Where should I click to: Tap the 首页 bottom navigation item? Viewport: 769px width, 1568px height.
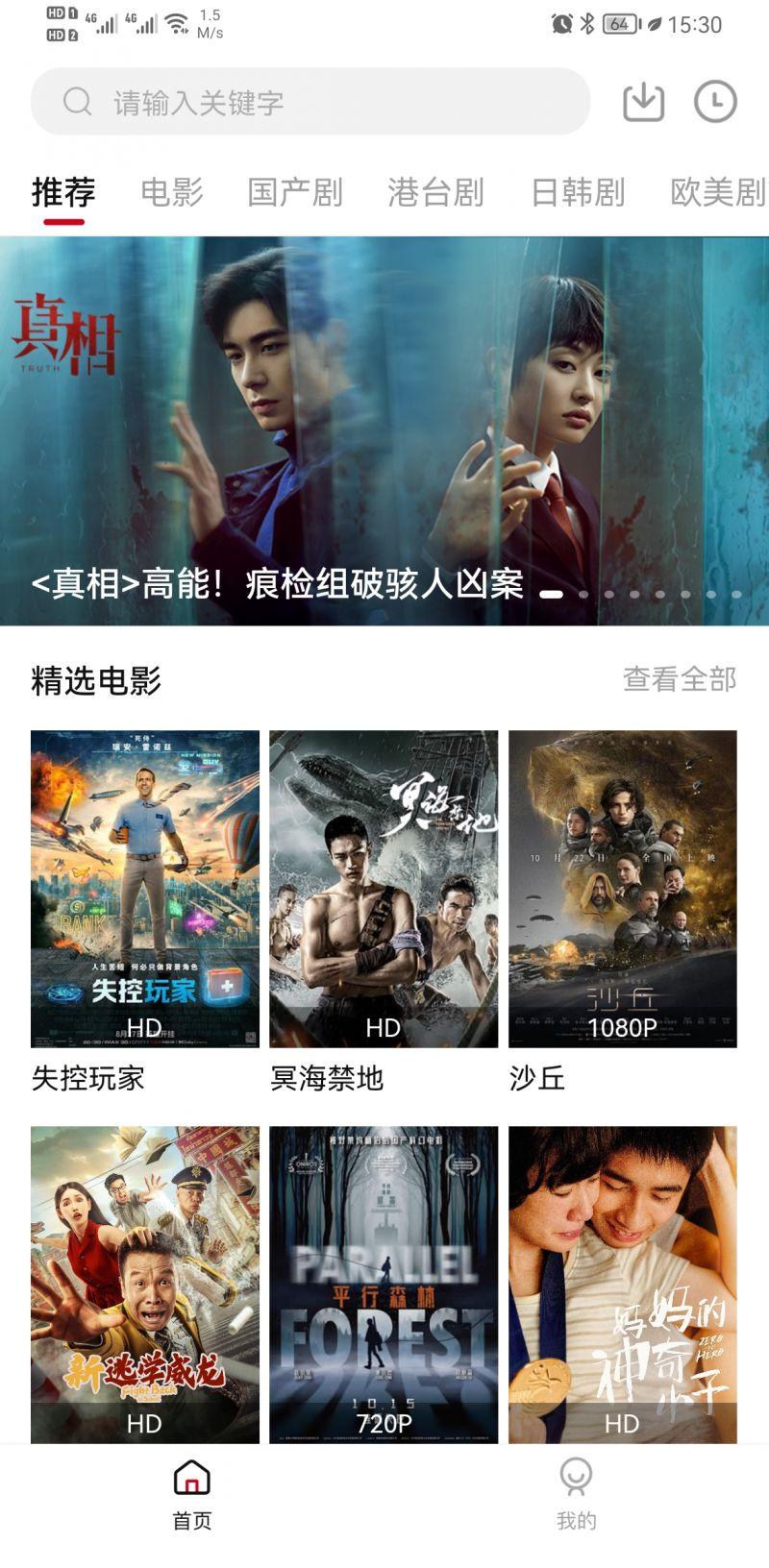[x=191, y=1494]
